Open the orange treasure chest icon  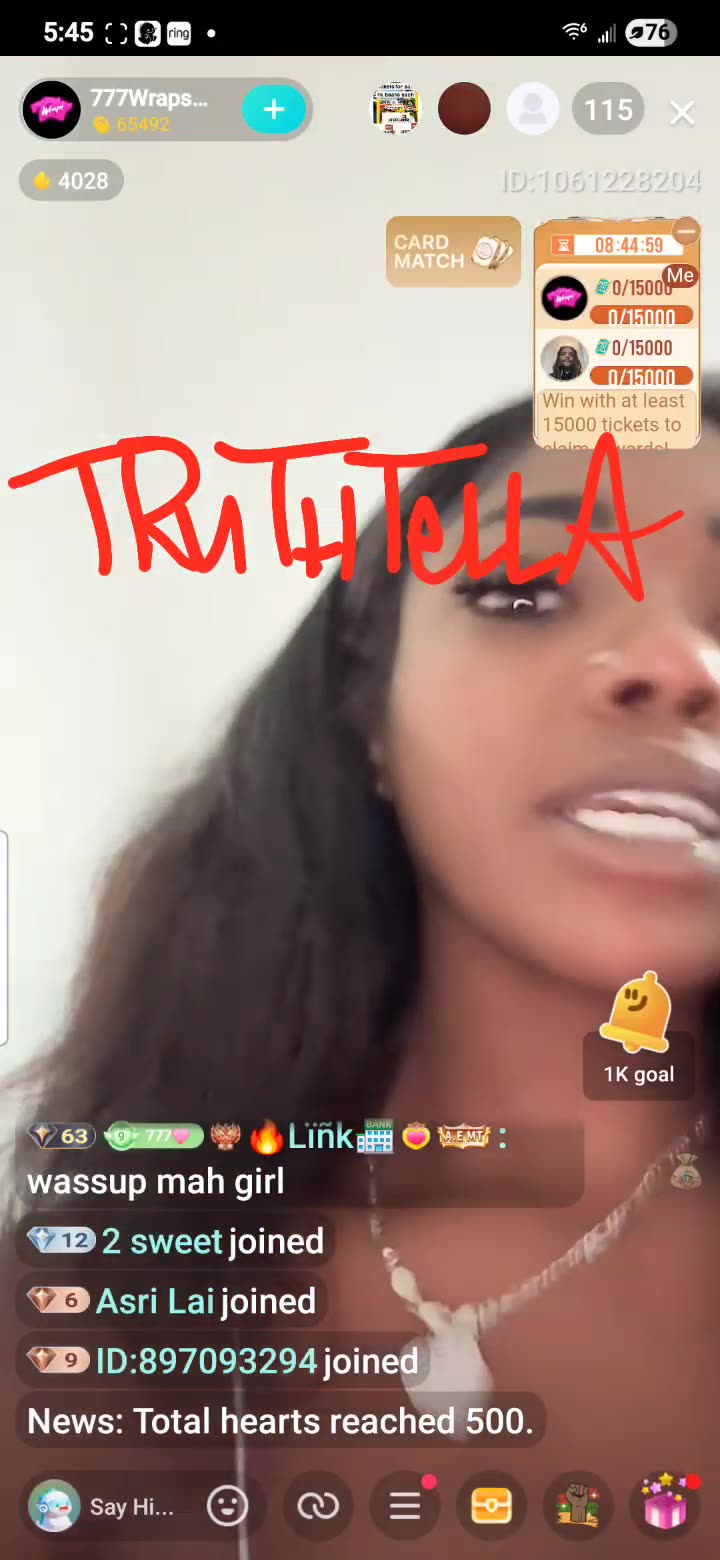pos(491,1506)
